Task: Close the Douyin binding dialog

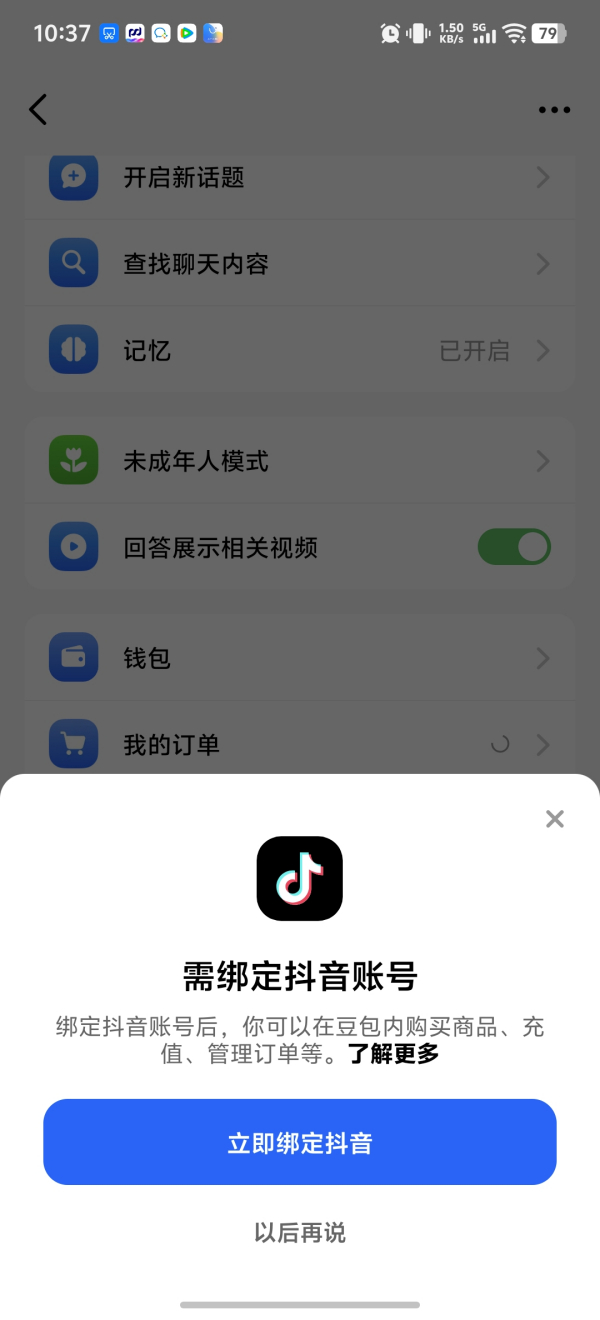Action: point(555,819)
